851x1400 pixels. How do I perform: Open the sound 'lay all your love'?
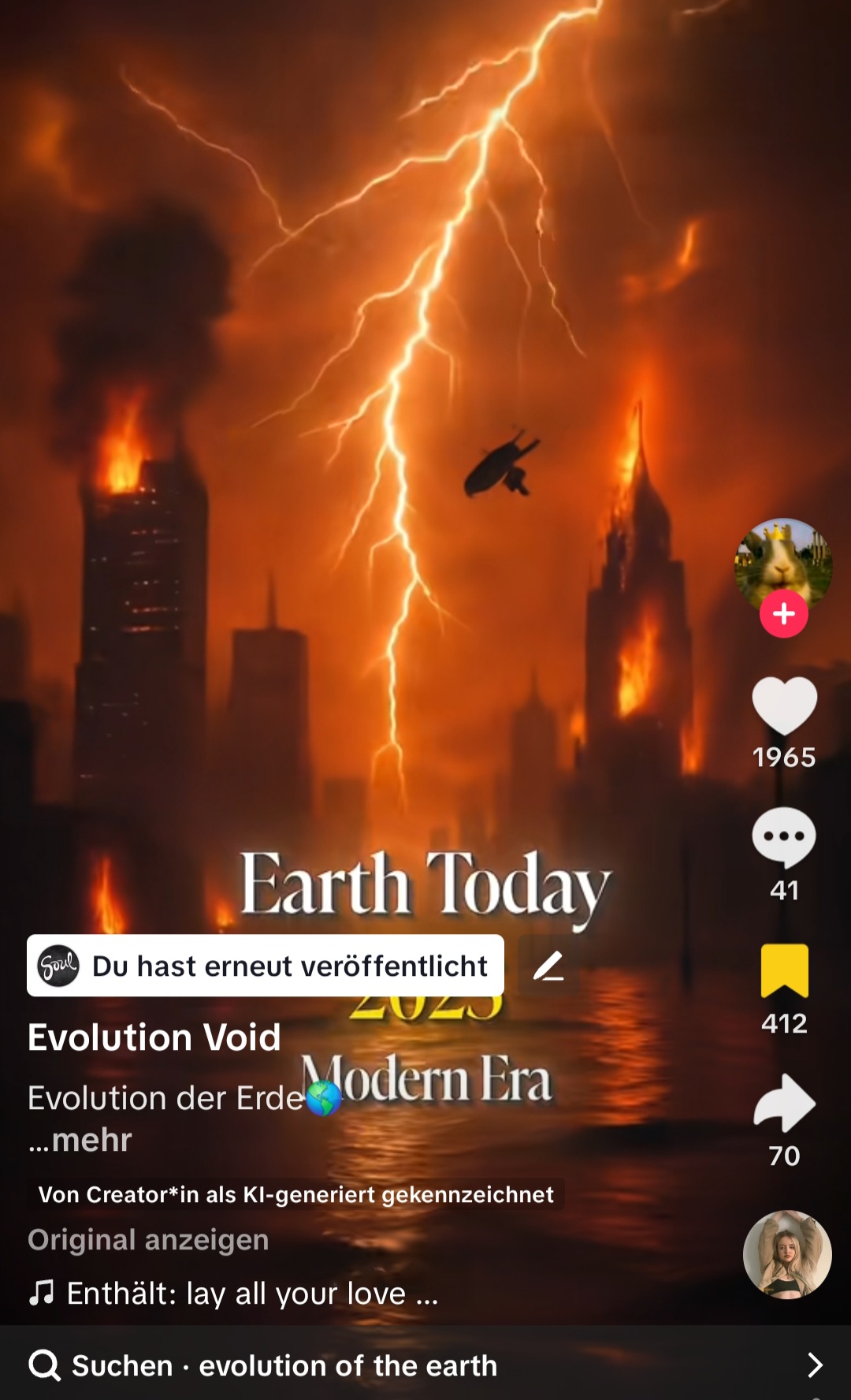pyautogui.click(x=236, y=1294)
